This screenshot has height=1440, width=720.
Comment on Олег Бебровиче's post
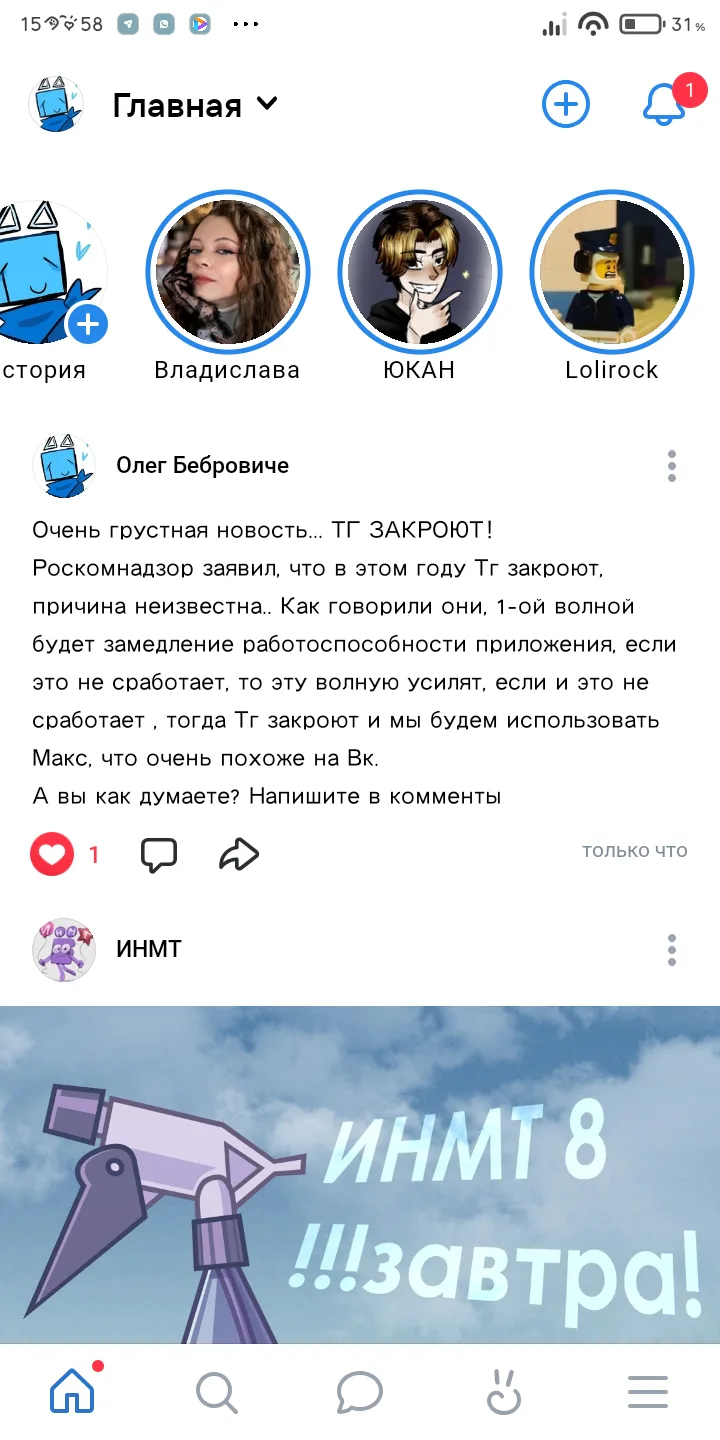pos(159,854)
